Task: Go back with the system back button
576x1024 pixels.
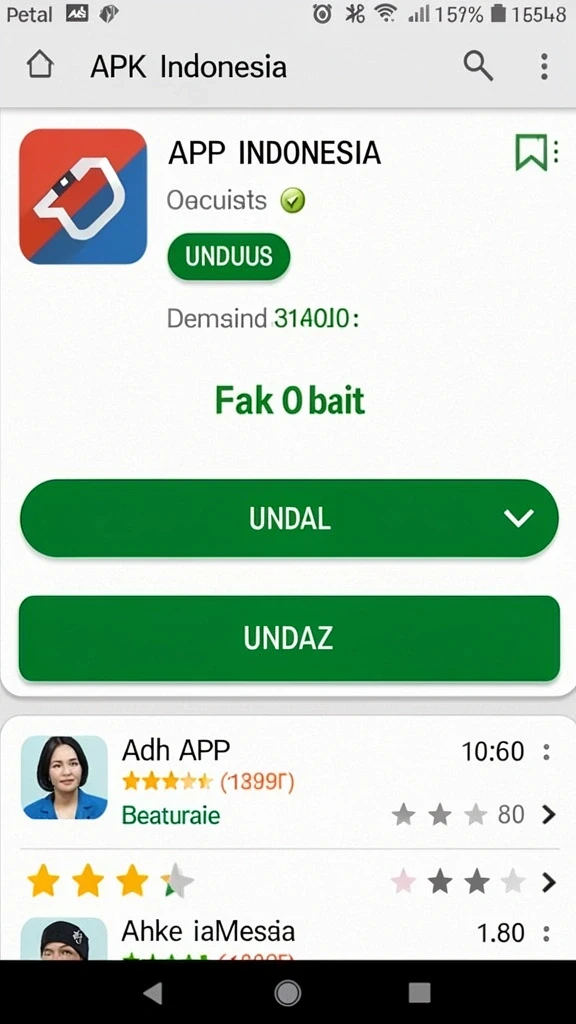Action: 153,993
